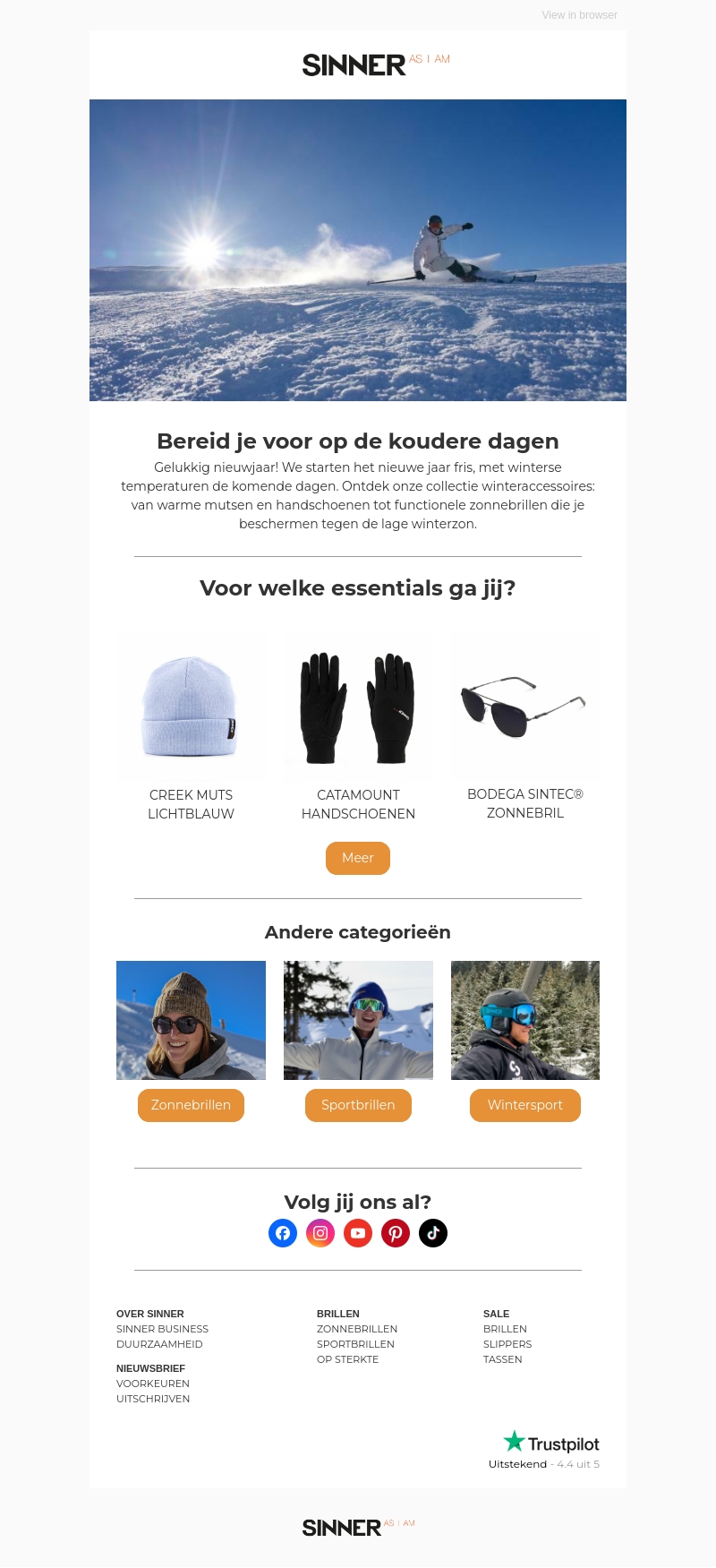This screenshot has width=716, height=1568.
Task: Open SINNER's Pinterest icon
Action: point(396,1233)
